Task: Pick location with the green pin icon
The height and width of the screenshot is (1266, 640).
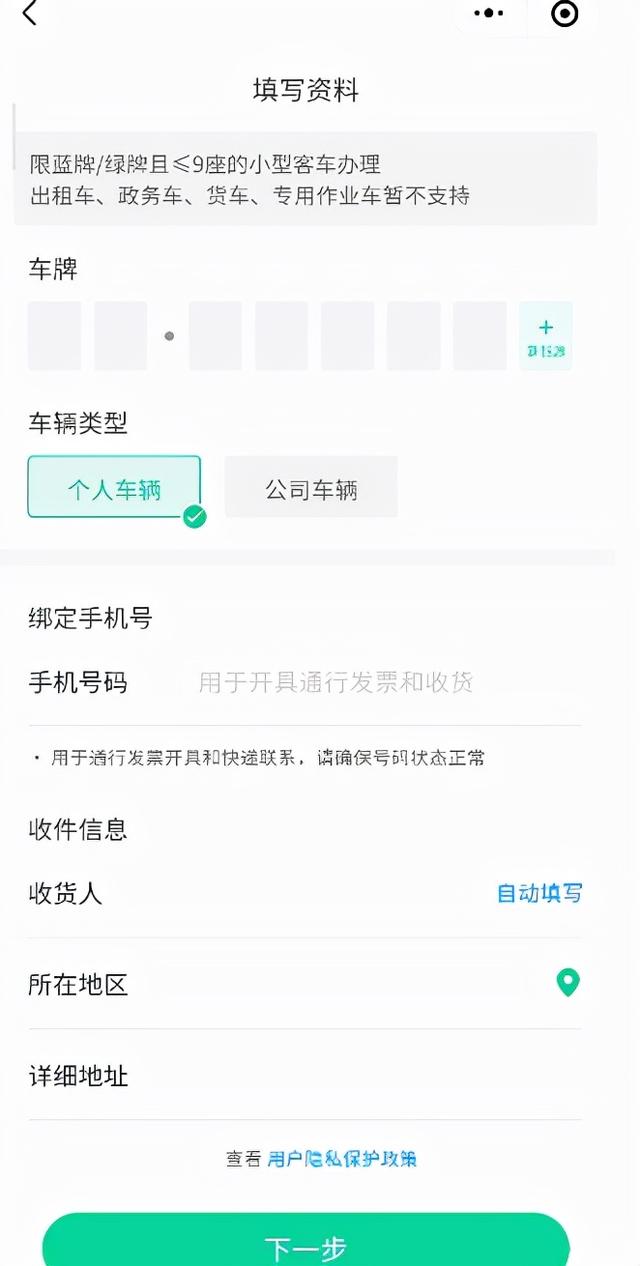Action: click(x=568, y=983)
